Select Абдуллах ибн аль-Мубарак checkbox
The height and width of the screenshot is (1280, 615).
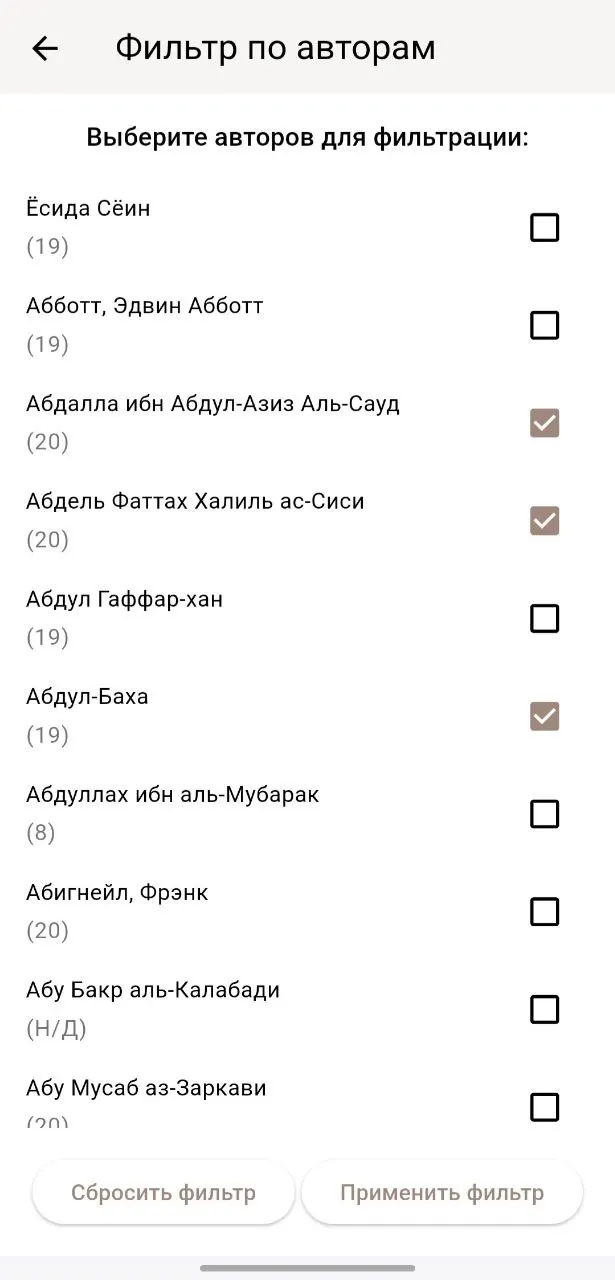click(544, 814)
